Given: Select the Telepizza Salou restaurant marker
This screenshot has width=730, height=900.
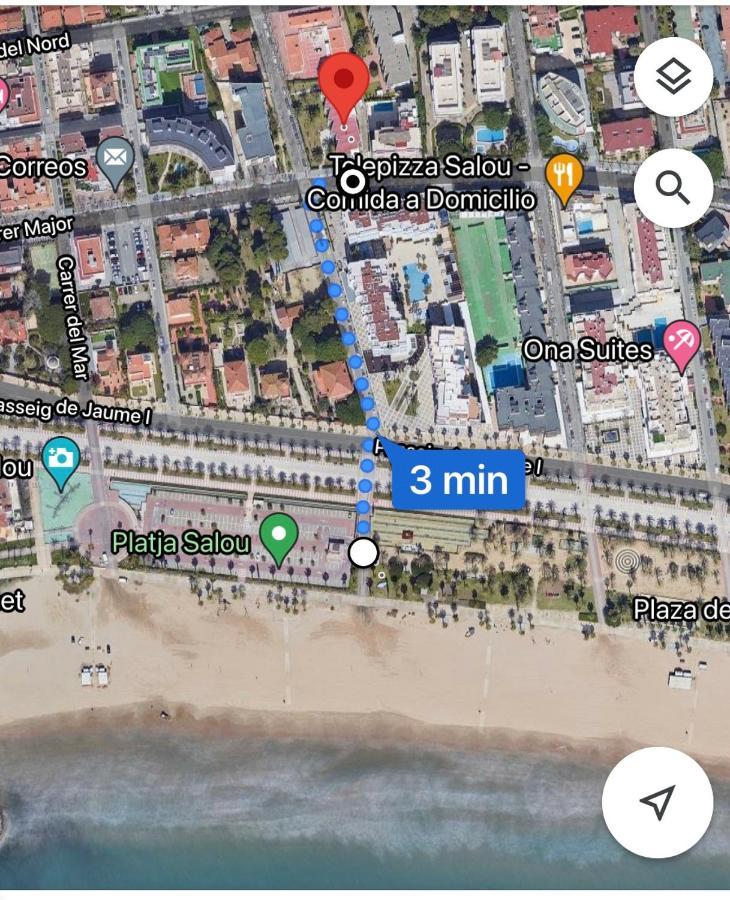Looking at the screenshot, I should (x=564, y=177).
